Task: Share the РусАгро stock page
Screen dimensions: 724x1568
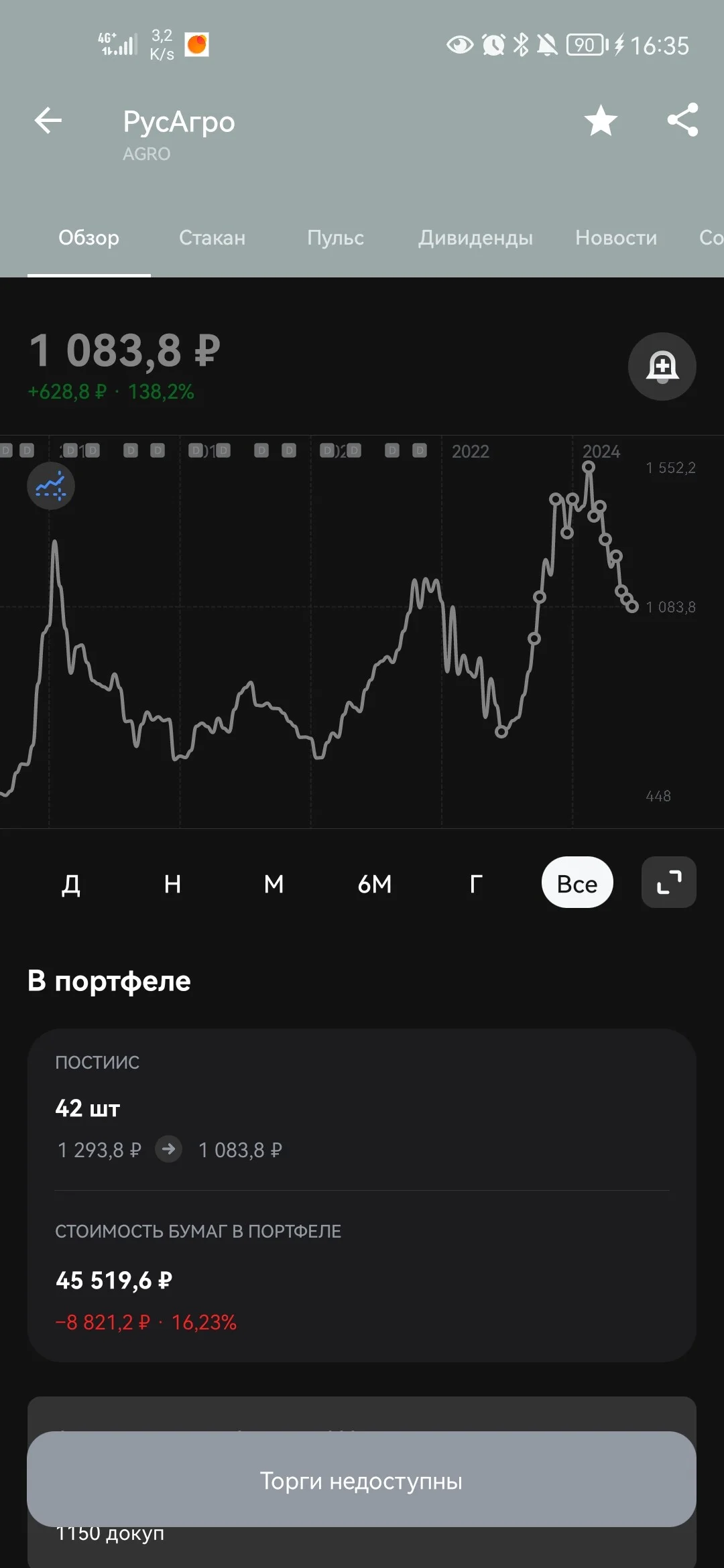Action: click(682, 121)
